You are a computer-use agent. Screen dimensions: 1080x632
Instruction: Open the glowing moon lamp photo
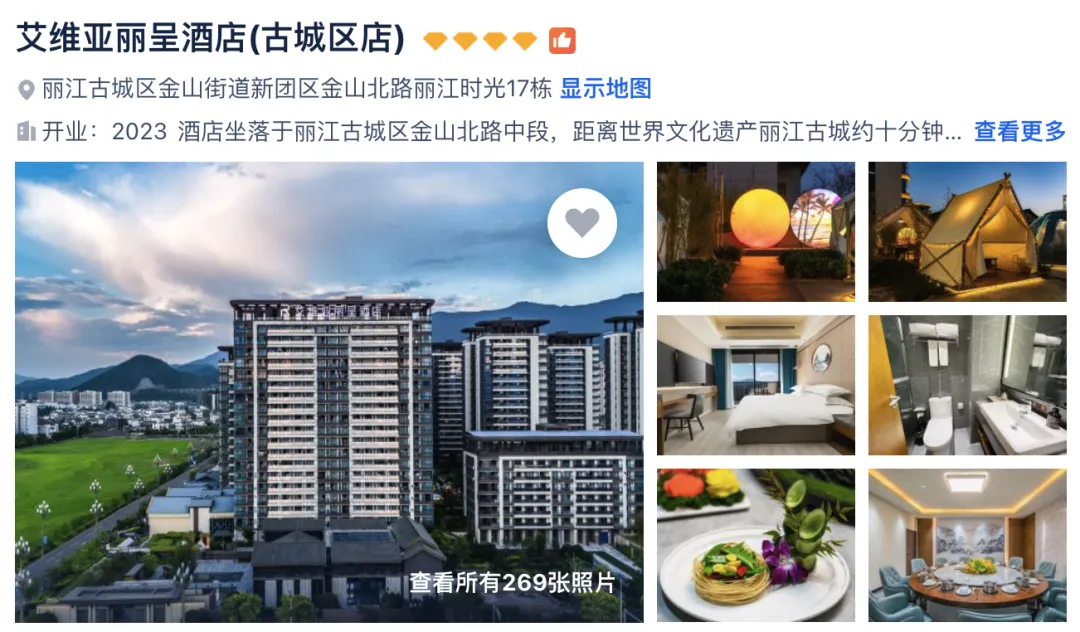pyautogui.click(x=755, y=232)
